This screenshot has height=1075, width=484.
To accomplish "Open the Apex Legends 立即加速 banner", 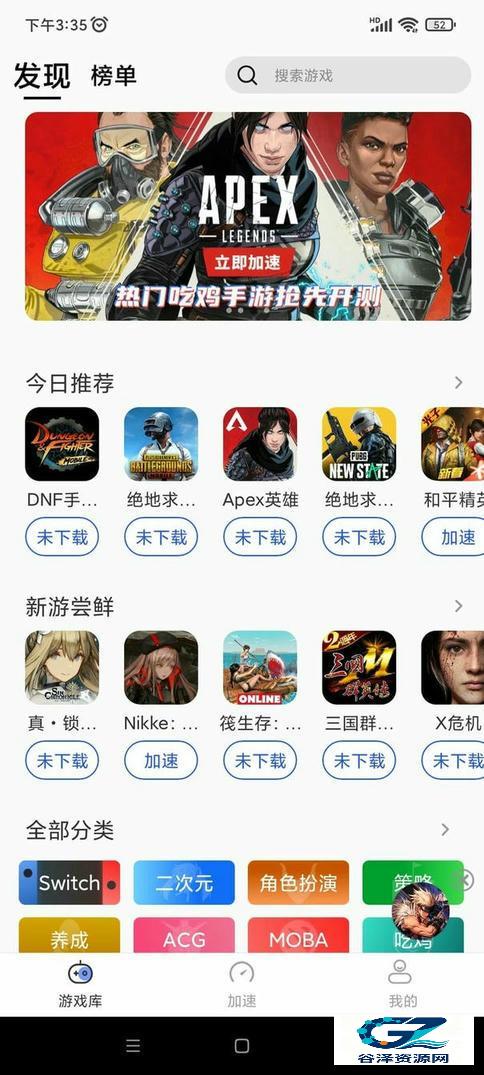I will click(x=248, y=216).
